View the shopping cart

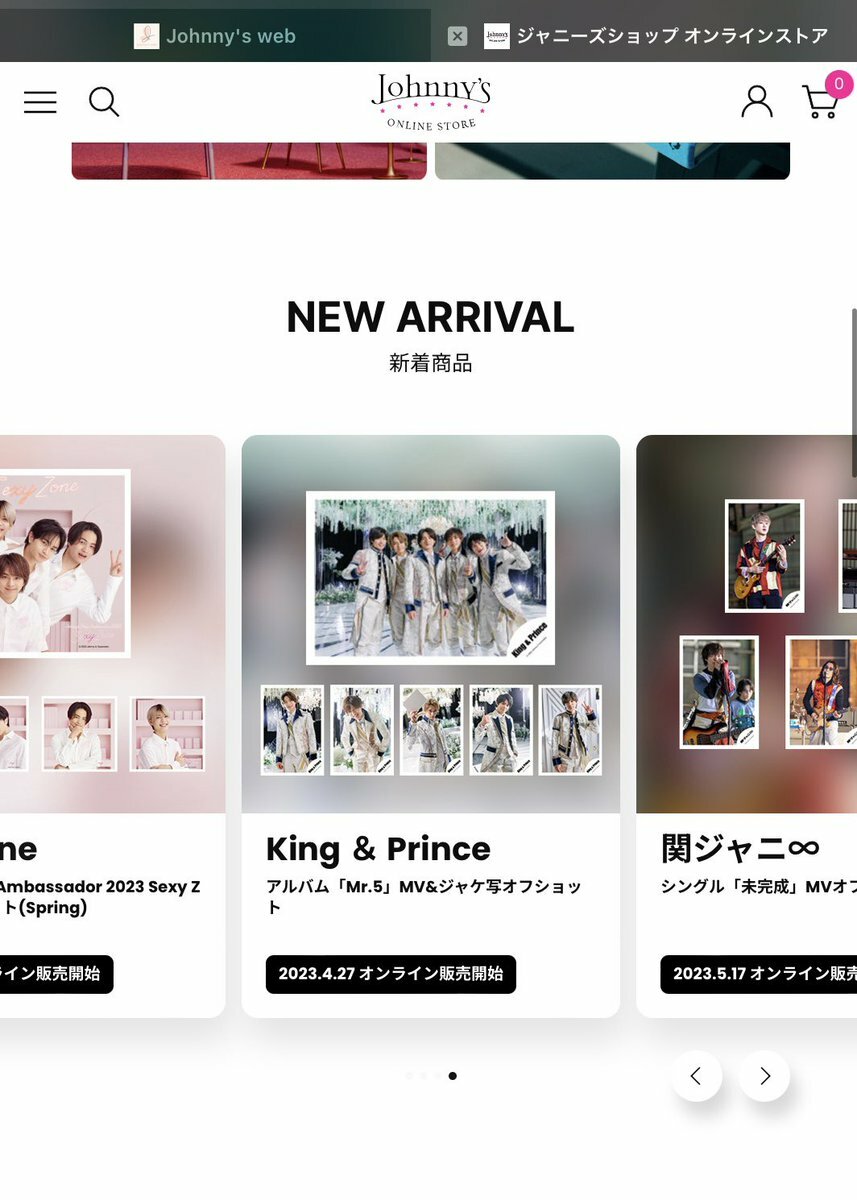[x=821, y=102]
